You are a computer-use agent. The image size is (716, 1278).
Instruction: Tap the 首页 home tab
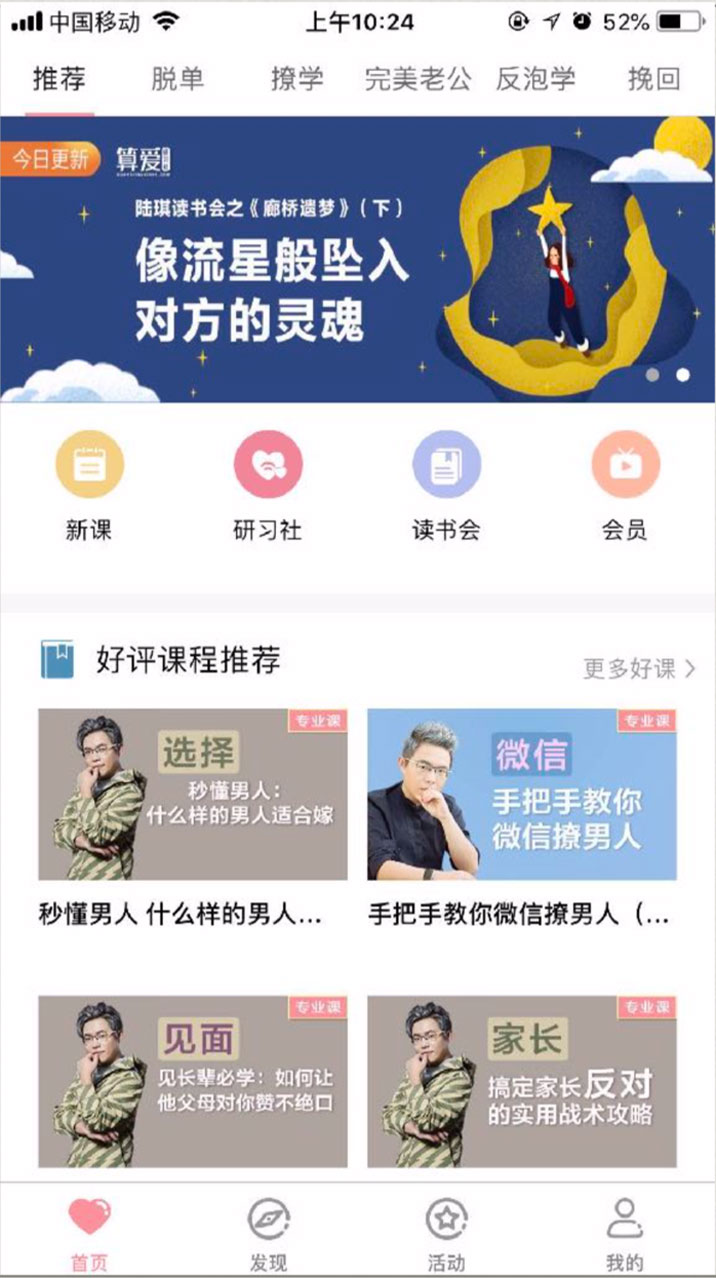click(x=89, y=1234)
